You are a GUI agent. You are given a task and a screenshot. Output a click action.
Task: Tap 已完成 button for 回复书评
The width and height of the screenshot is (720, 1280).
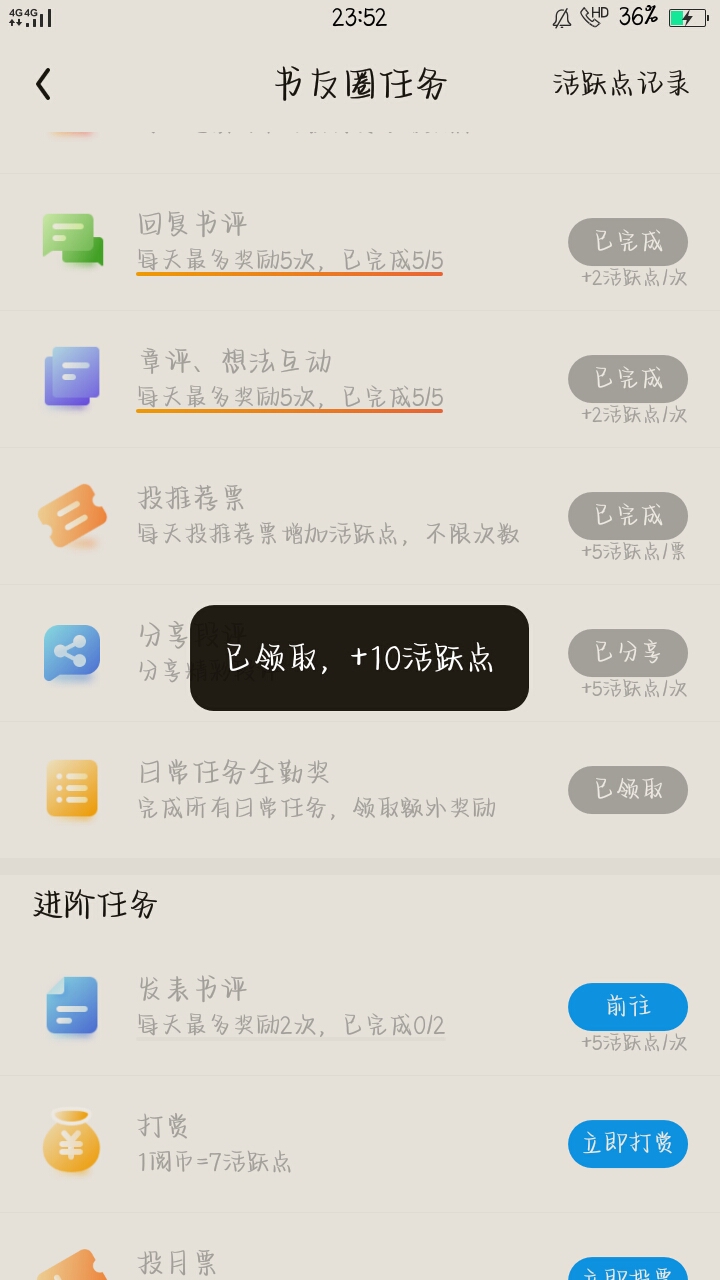628,241
